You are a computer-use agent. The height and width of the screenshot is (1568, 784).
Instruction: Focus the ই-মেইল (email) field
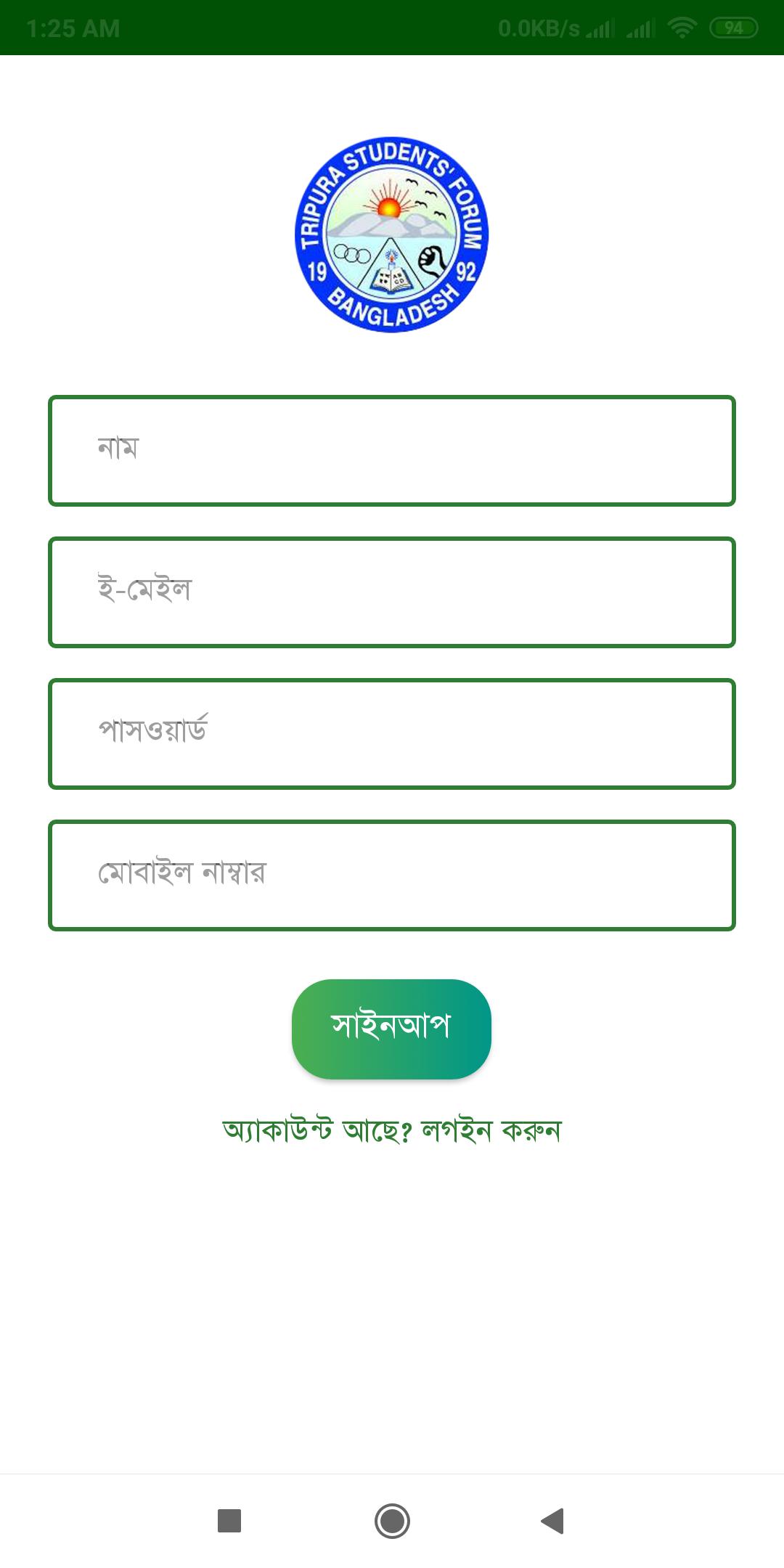(x=392, y=592)
